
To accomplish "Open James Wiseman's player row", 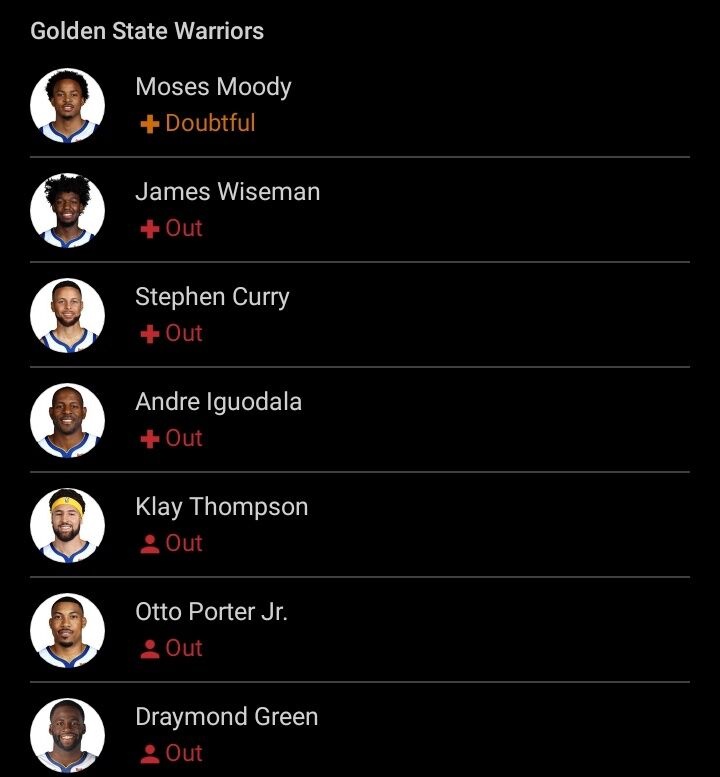I will pyautogui.click(x=227, y=192).
